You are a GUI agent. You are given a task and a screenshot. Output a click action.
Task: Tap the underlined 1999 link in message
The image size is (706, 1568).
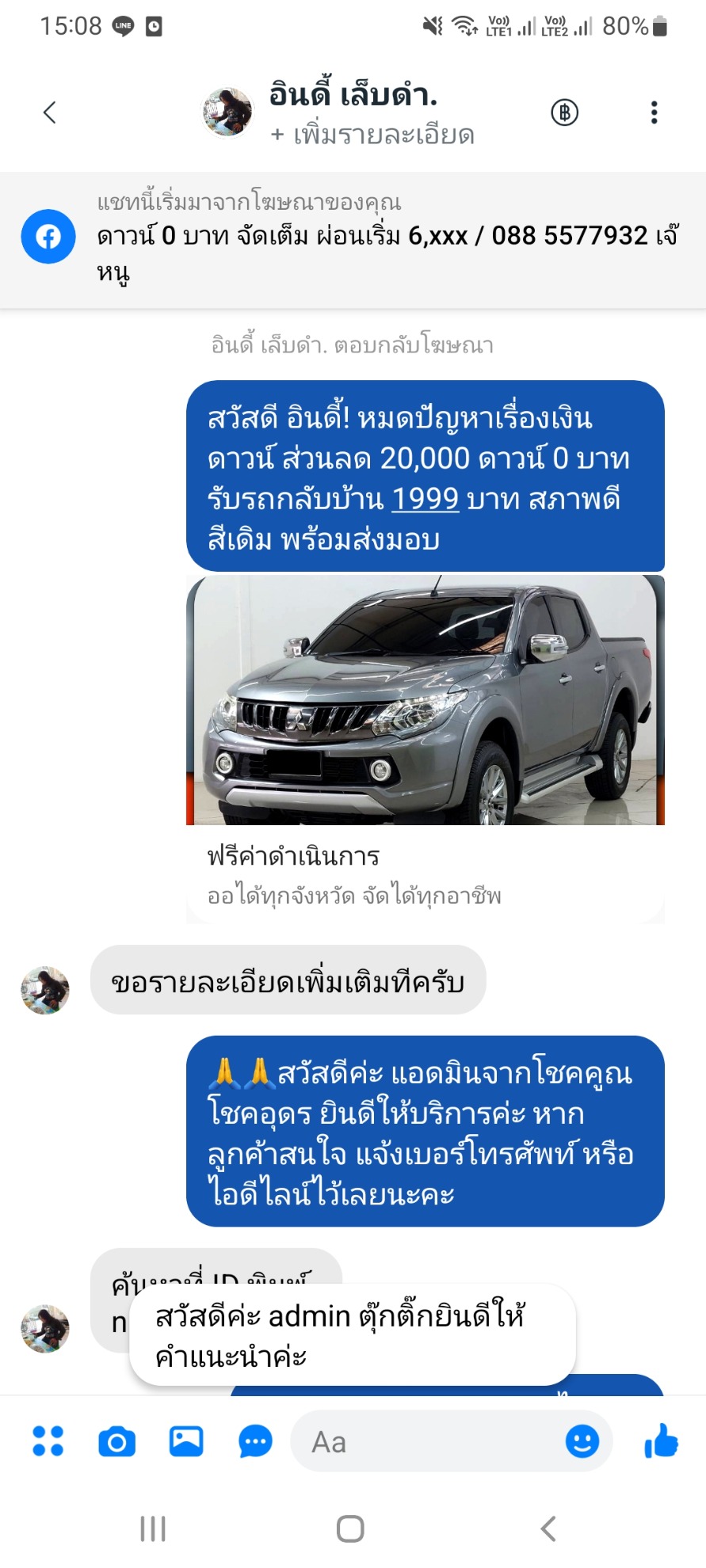426,499
